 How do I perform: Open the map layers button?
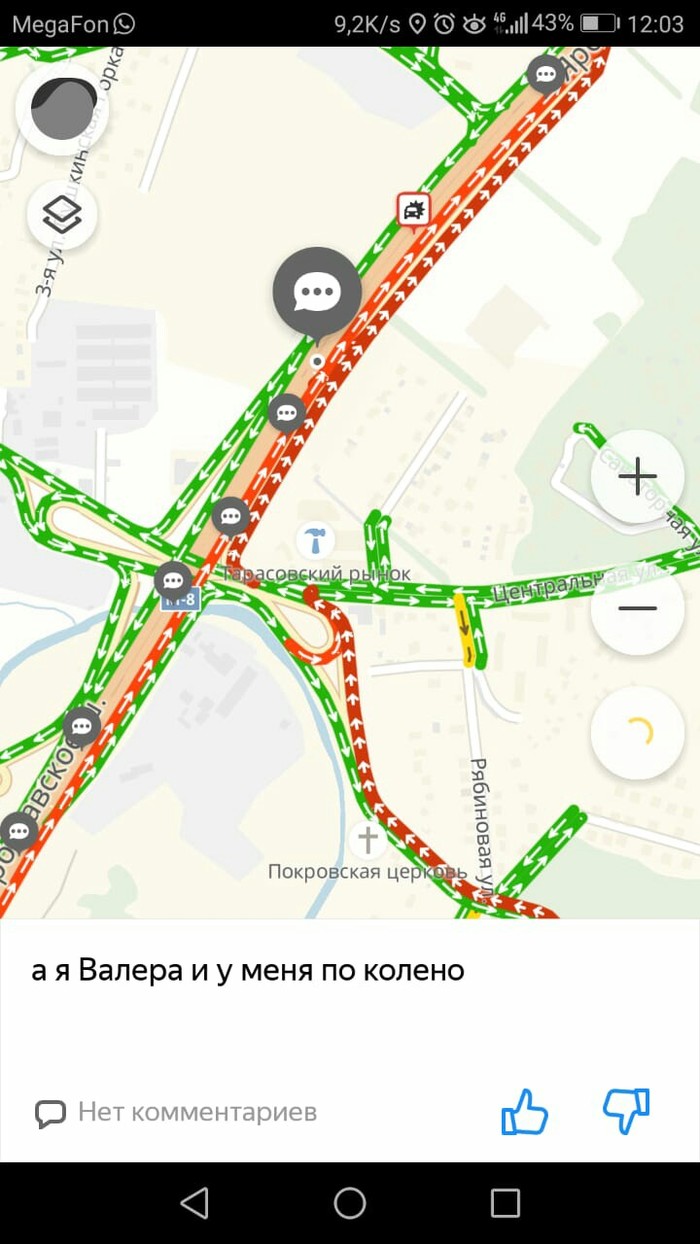[62, 214]
